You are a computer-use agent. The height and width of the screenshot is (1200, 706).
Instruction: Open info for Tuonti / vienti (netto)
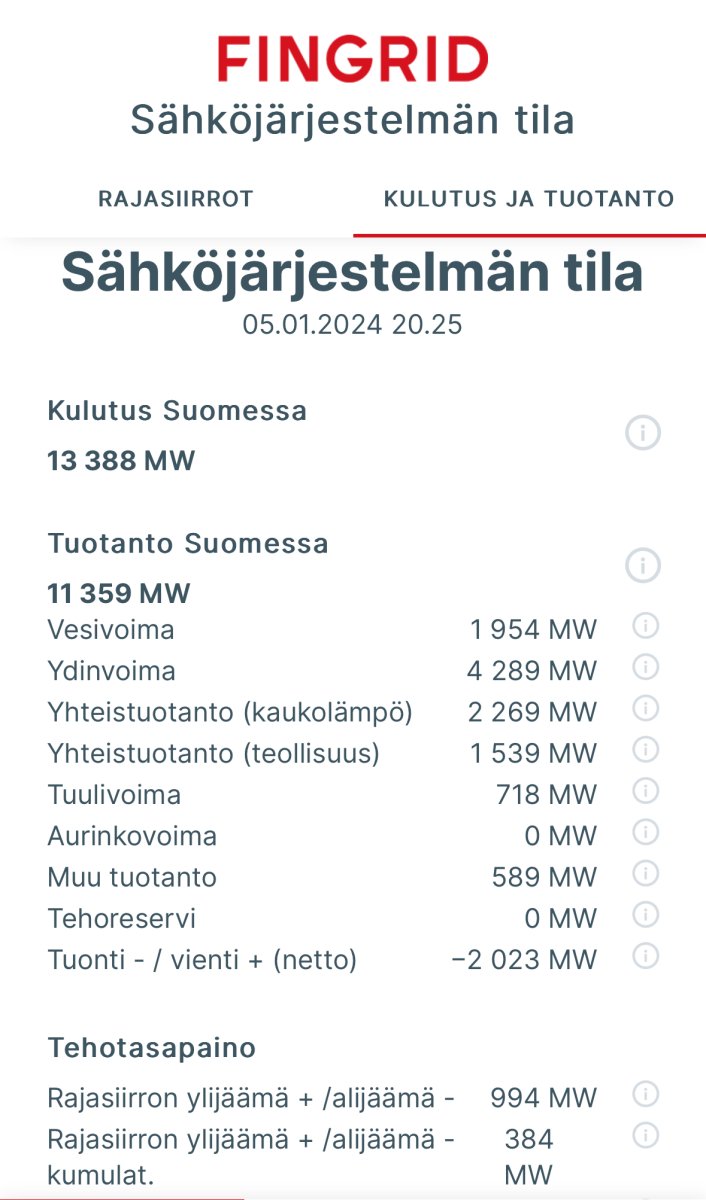pyautogui.click(x=646, y=957)
